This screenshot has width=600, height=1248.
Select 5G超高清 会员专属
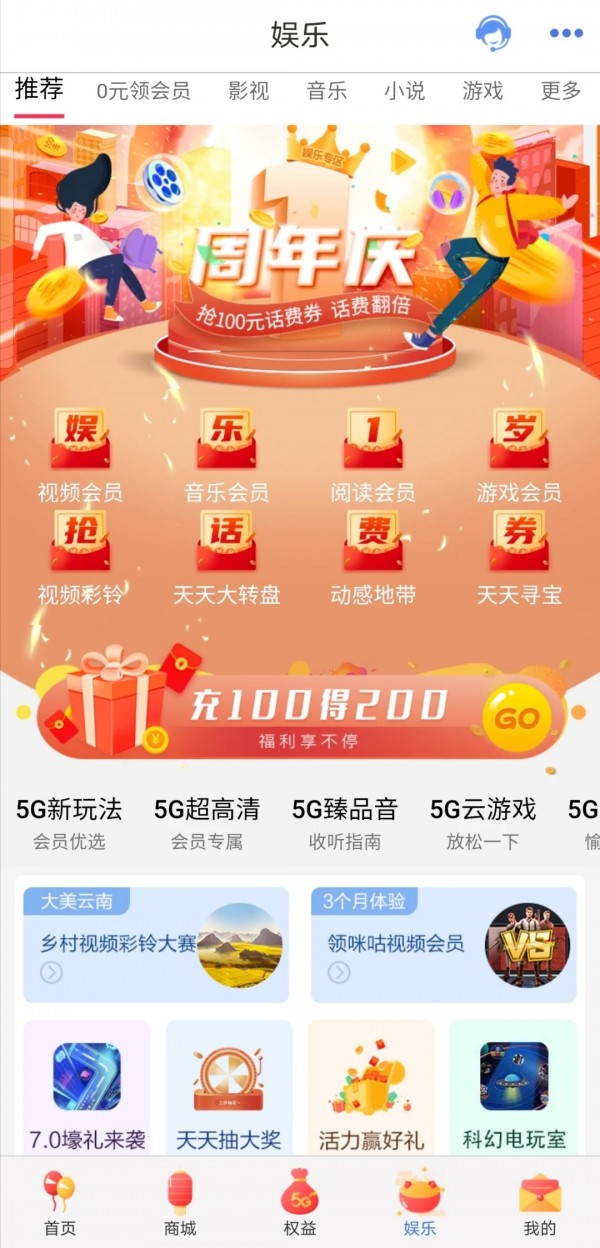point(207,823)
